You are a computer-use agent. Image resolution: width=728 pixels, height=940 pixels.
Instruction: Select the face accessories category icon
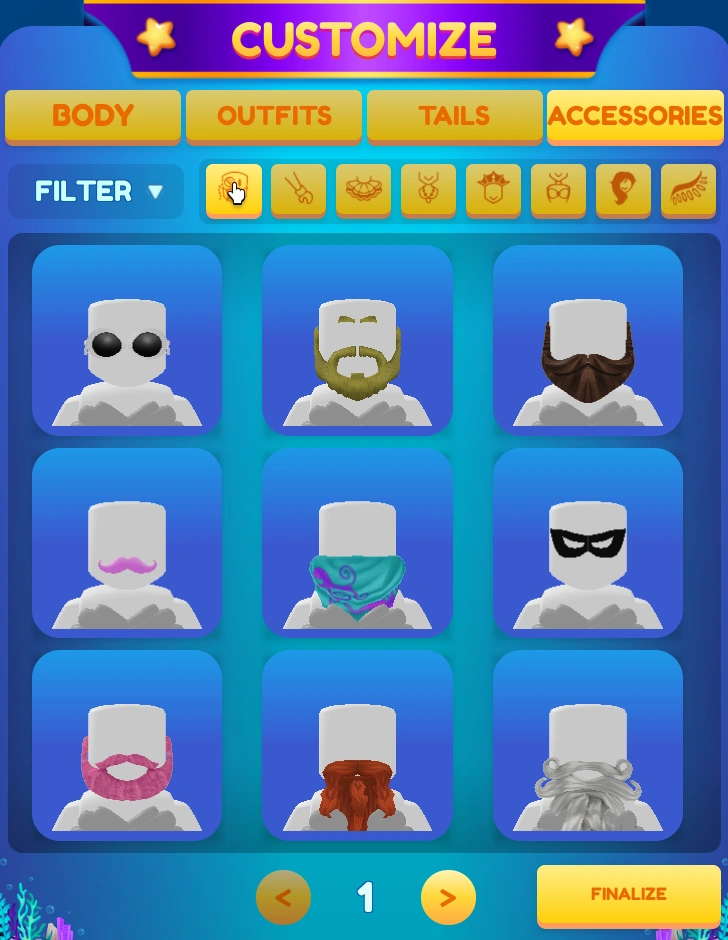tap(234, 189)
